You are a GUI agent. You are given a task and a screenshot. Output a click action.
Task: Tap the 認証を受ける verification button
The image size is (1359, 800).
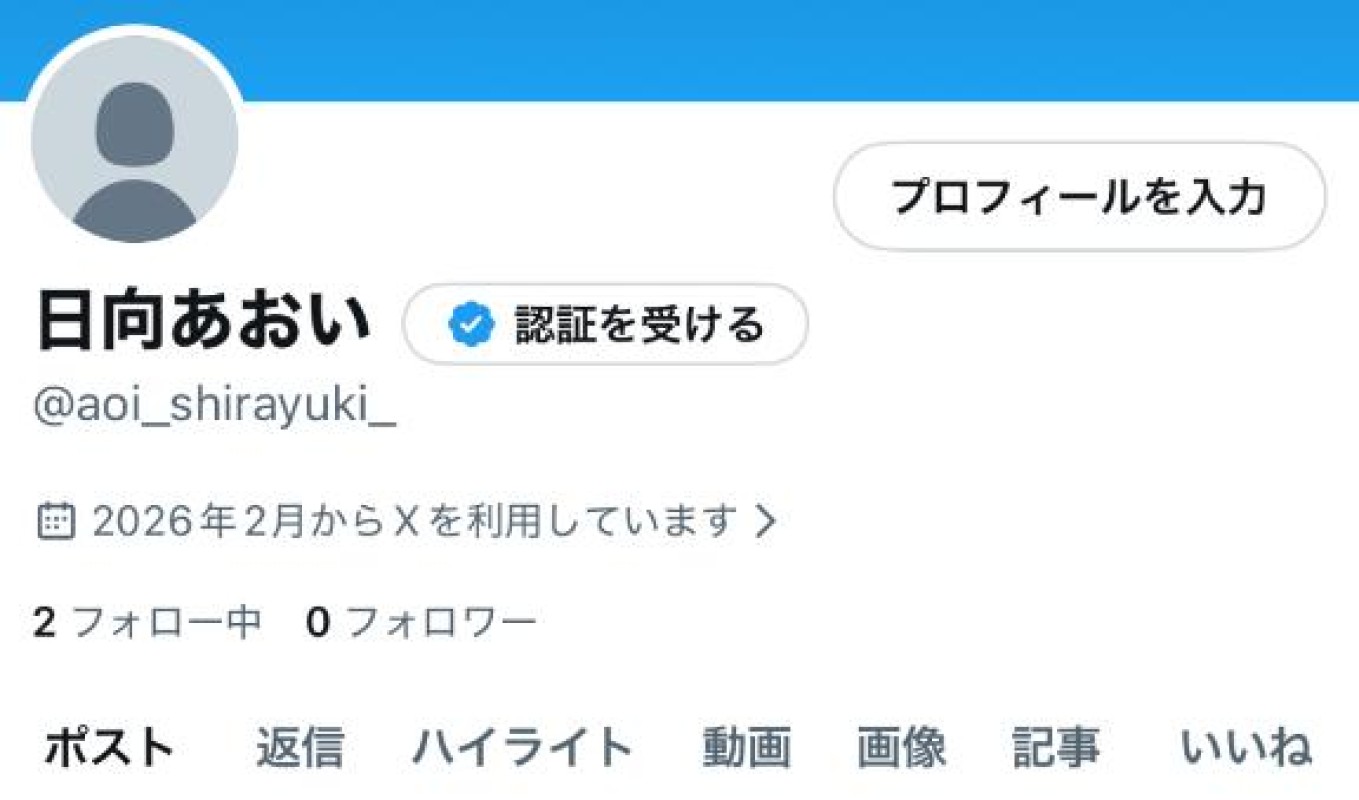point(605,325)
